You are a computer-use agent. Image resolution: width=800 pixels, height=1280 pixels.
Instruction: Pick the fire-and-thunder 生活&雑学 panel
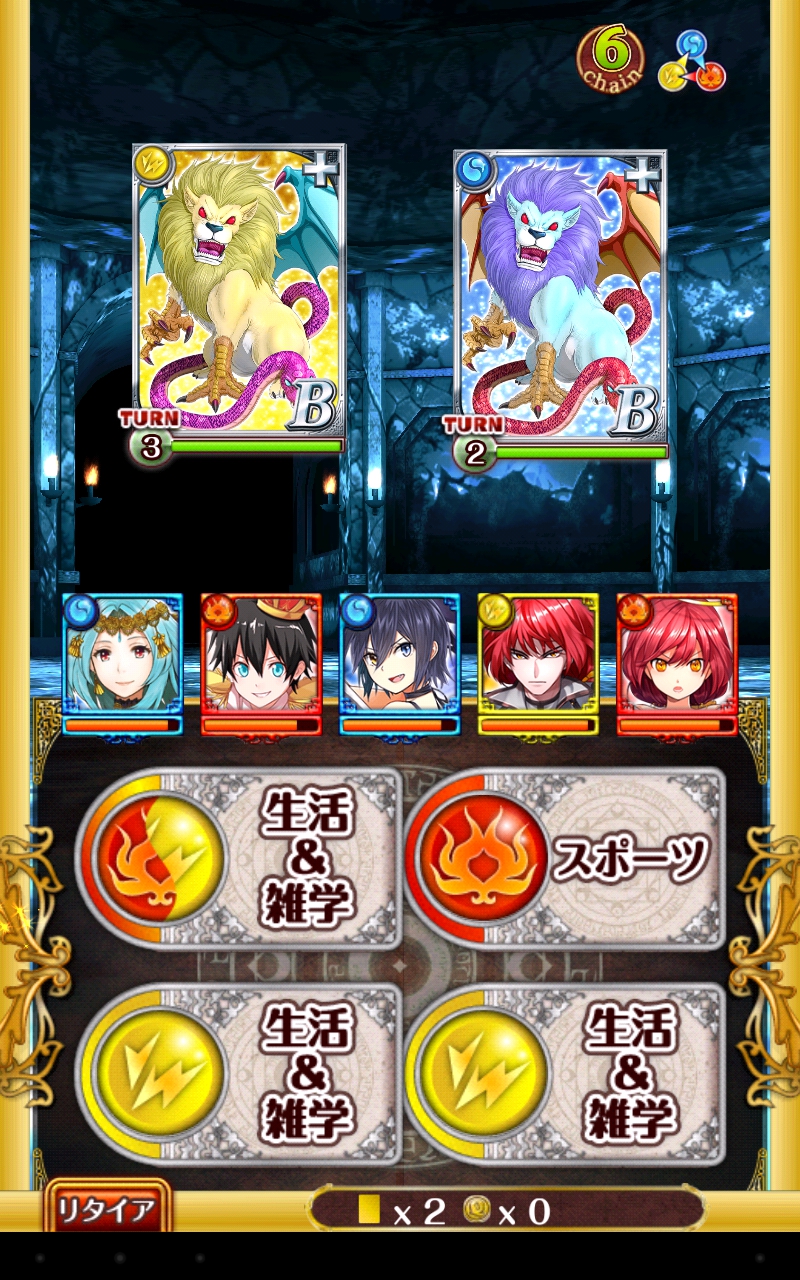[240, 859]
